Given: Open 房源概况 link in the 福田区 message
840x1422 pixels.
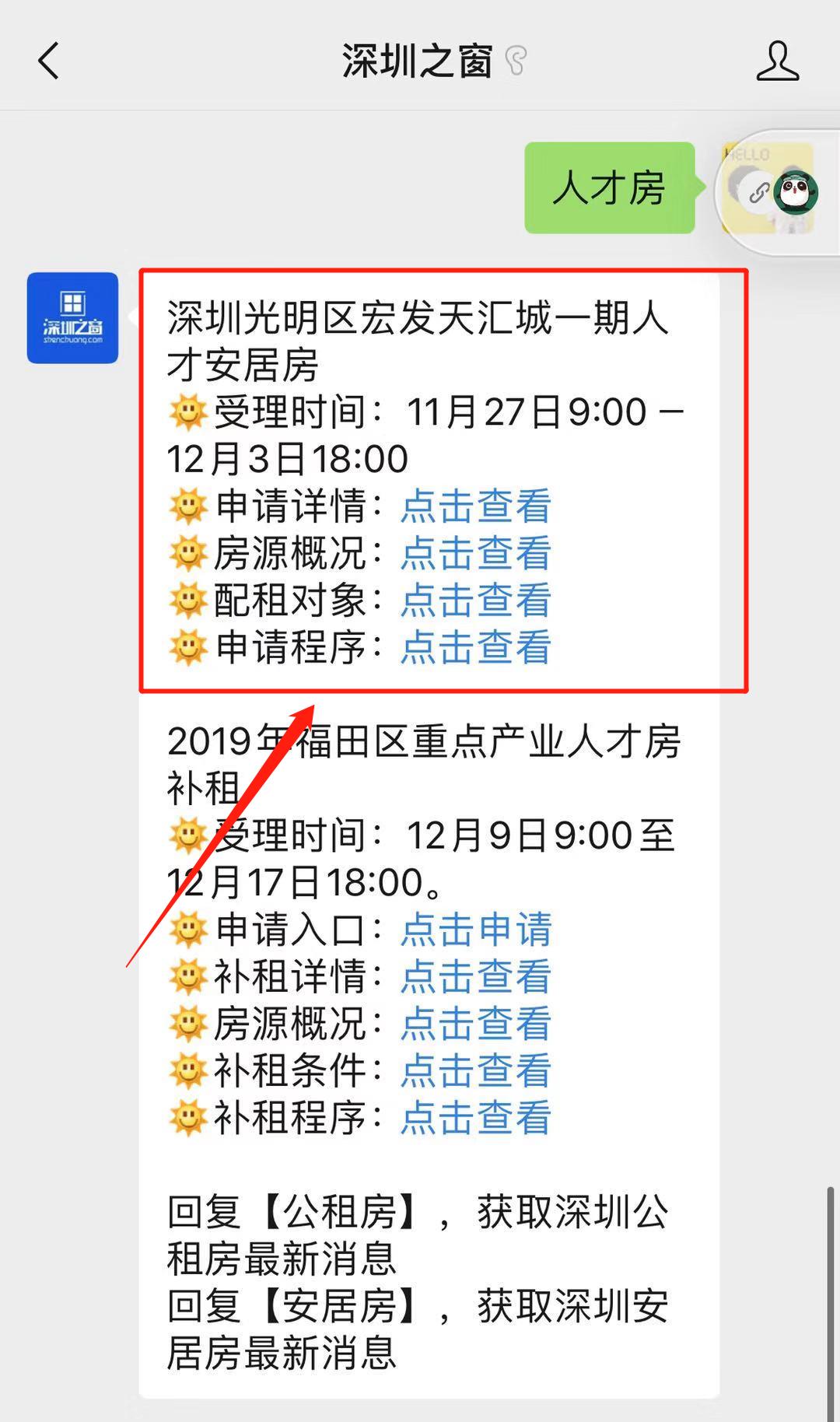Looking at the screenshot, I should (474, 1025).
